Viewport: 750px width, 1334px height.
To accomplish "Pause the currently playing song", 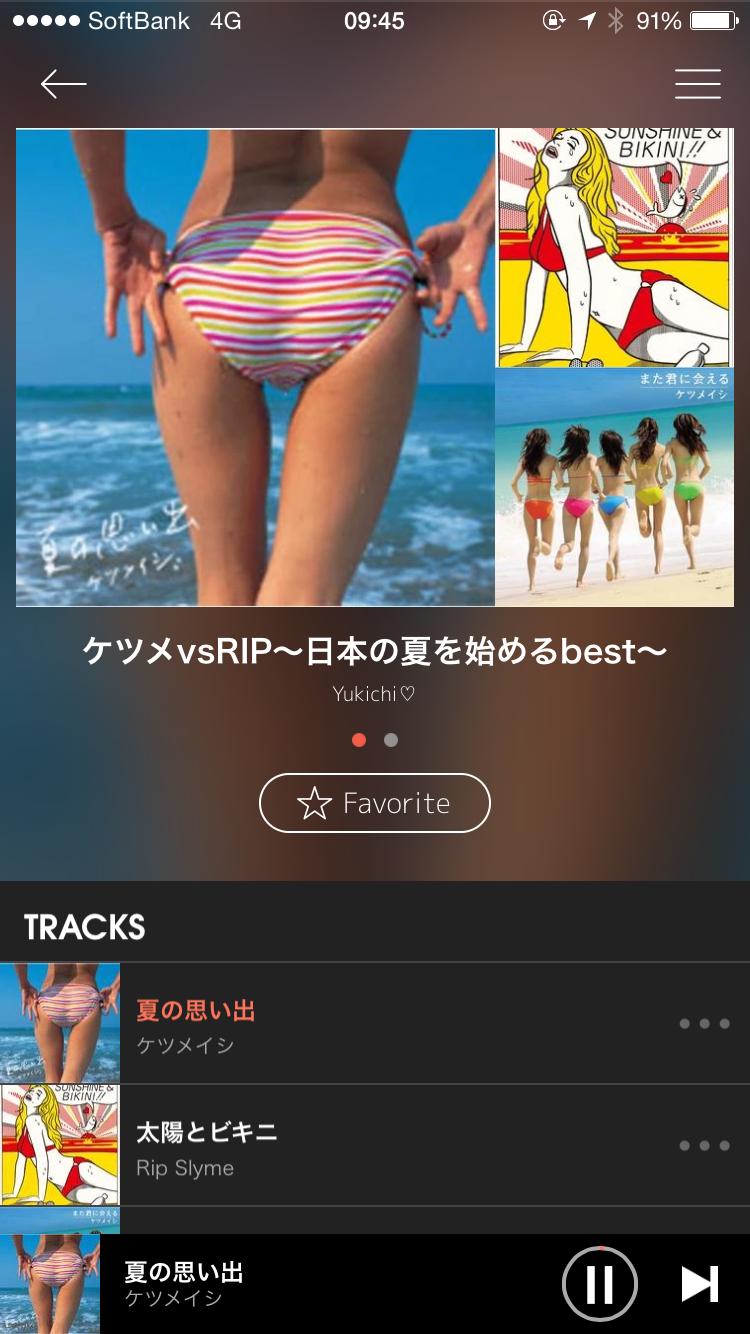I will (599, 1283).
